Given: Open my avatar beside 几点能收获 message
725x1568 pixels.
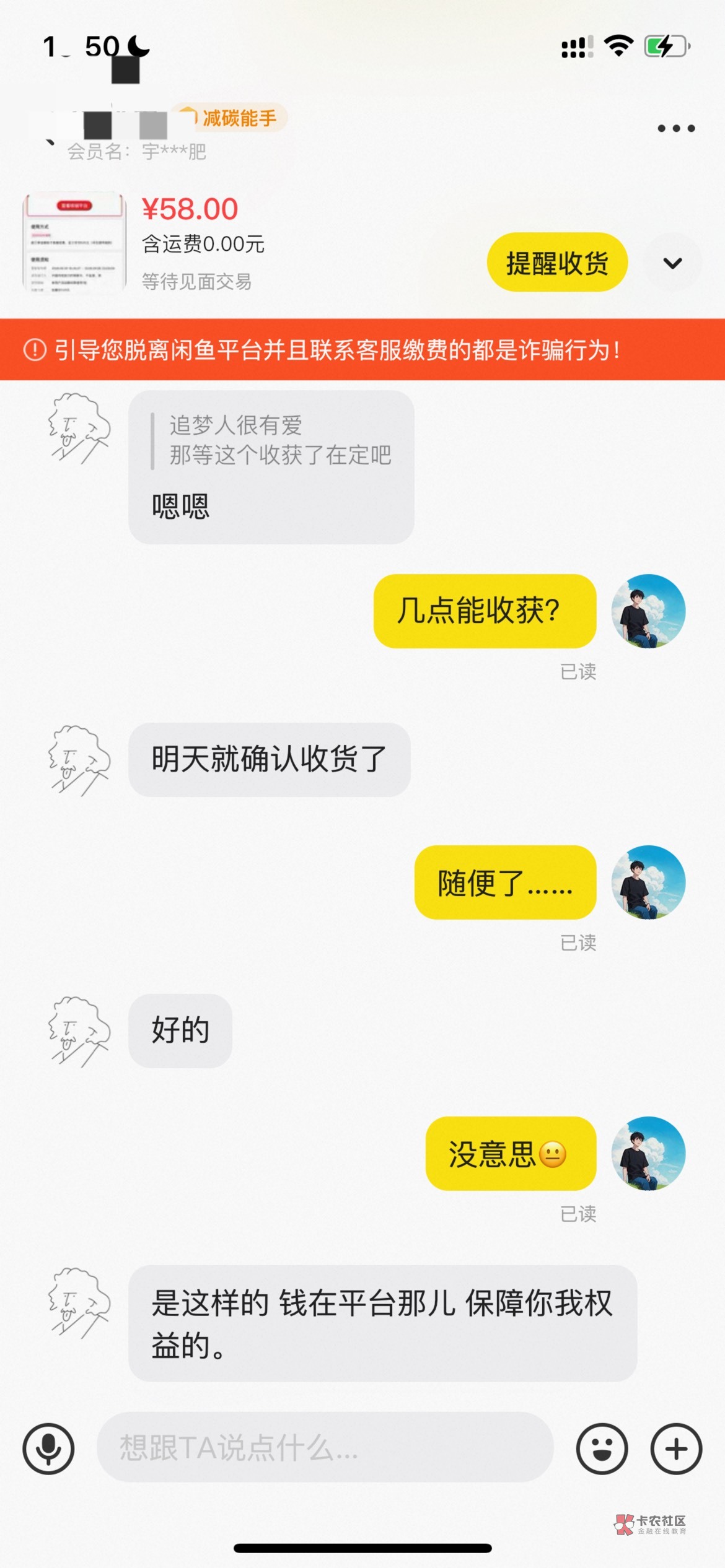Looking at the screenshot, I should (x=648, y=611).
